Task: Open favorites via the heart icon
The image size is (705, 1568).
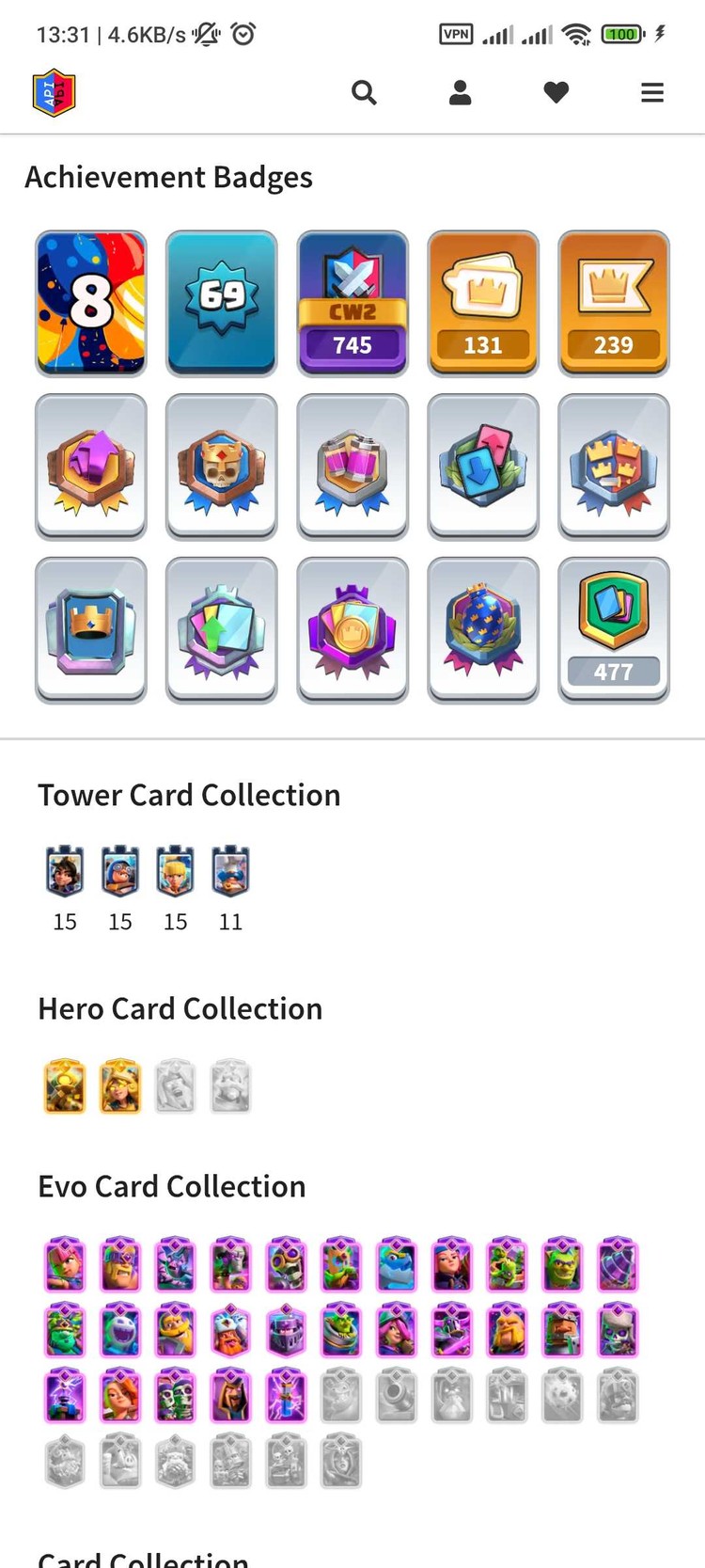Action: point(556,92)
